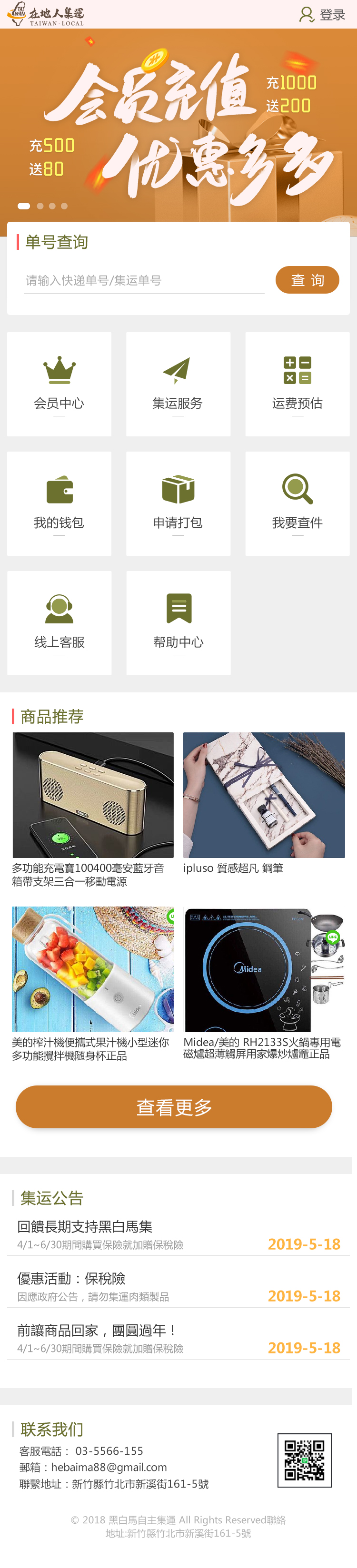
Task: Open 运费预估 freight estimate
Action: coord(297,384)
